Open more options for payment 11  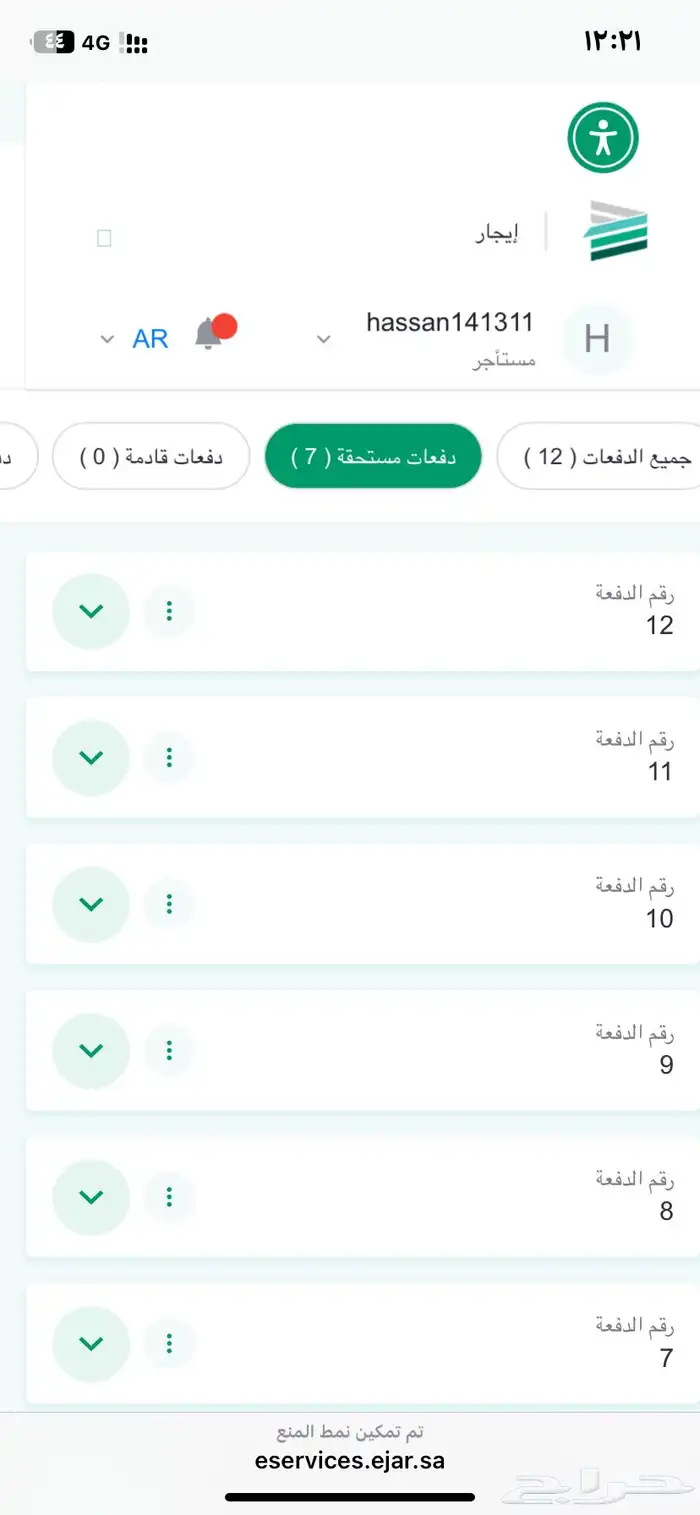pos(169,758)
